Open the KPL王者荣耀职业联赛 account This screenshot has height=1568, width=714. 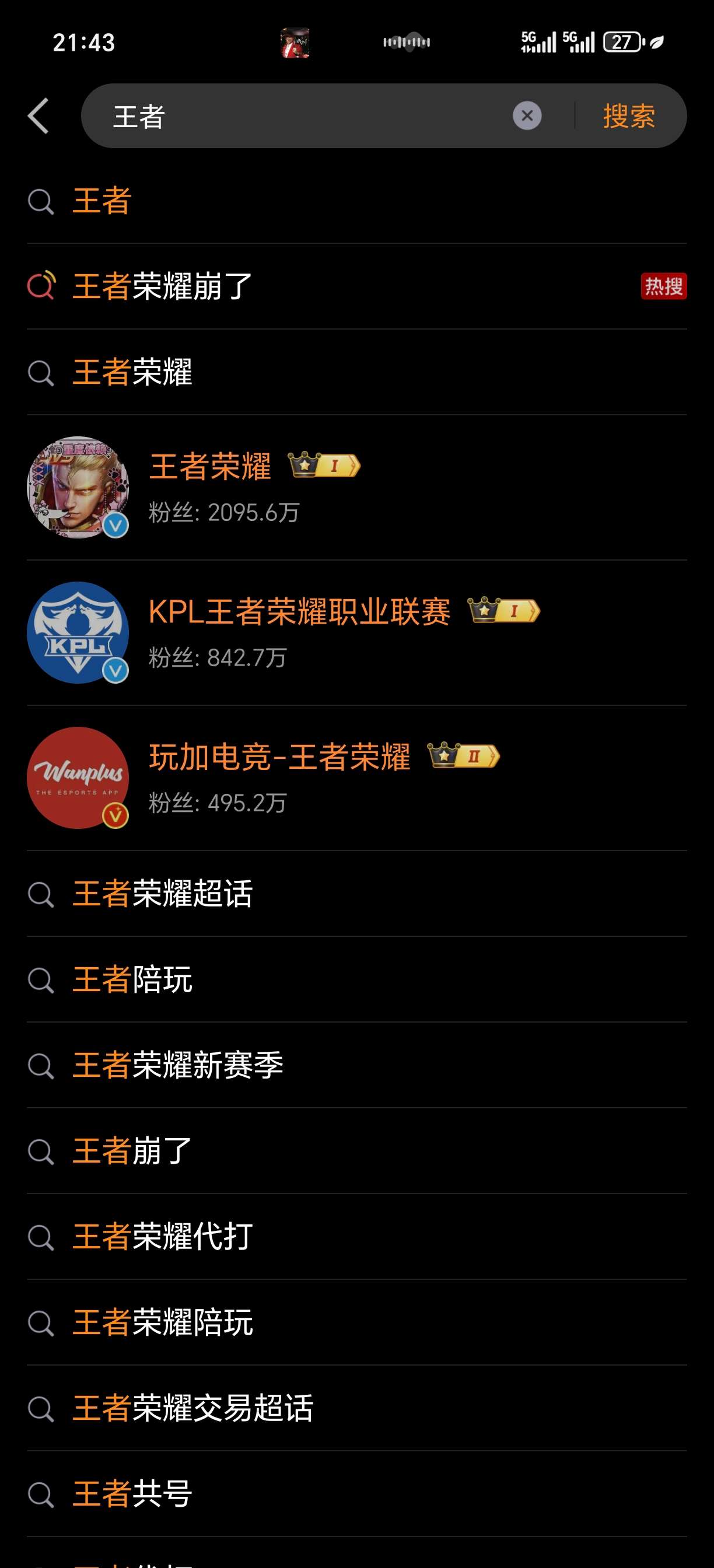[299, 632]
